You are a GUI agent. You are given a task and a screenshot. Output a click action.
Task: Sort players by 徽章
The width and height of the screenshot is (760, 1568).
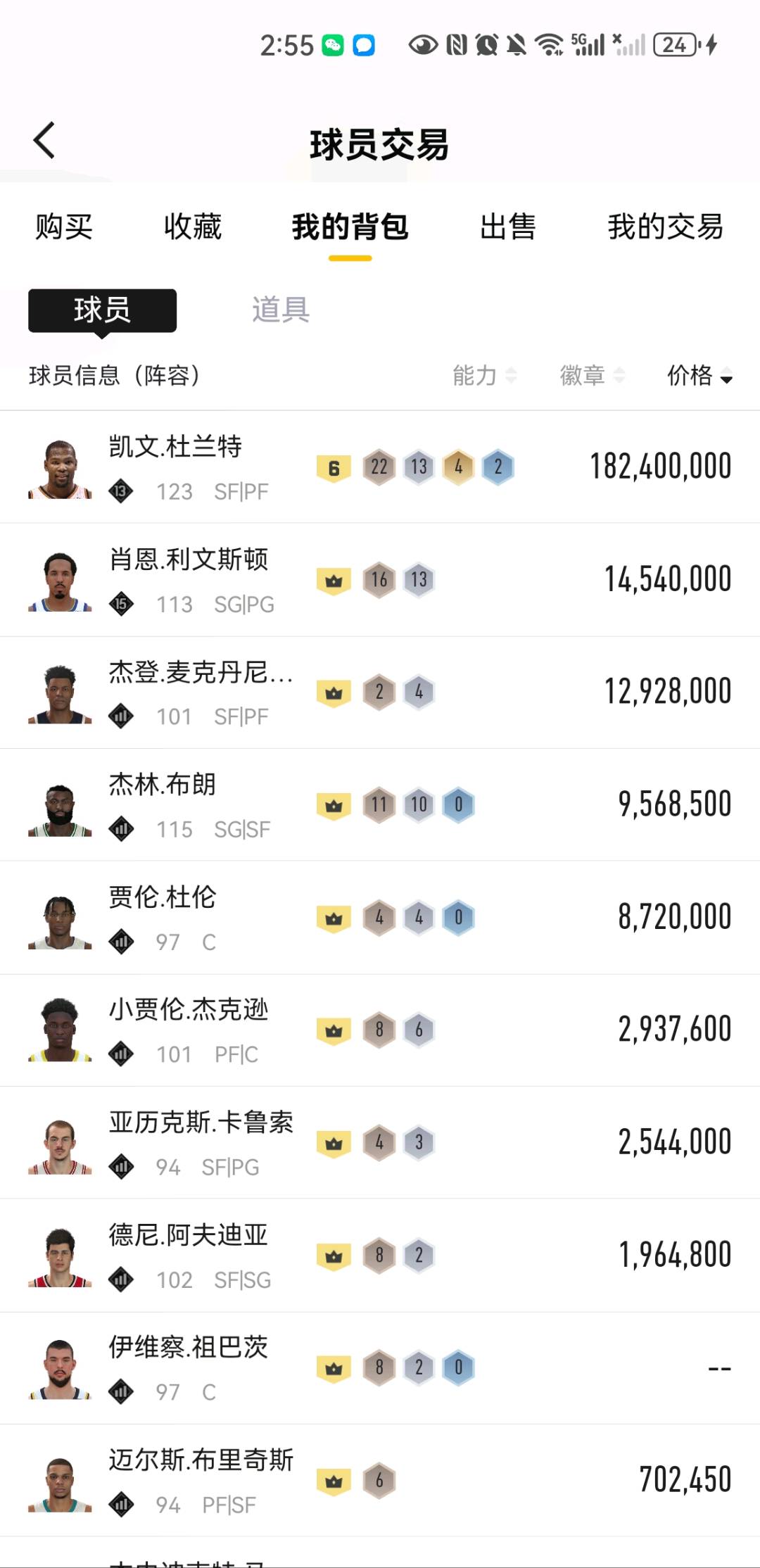[x=592, y=375]
